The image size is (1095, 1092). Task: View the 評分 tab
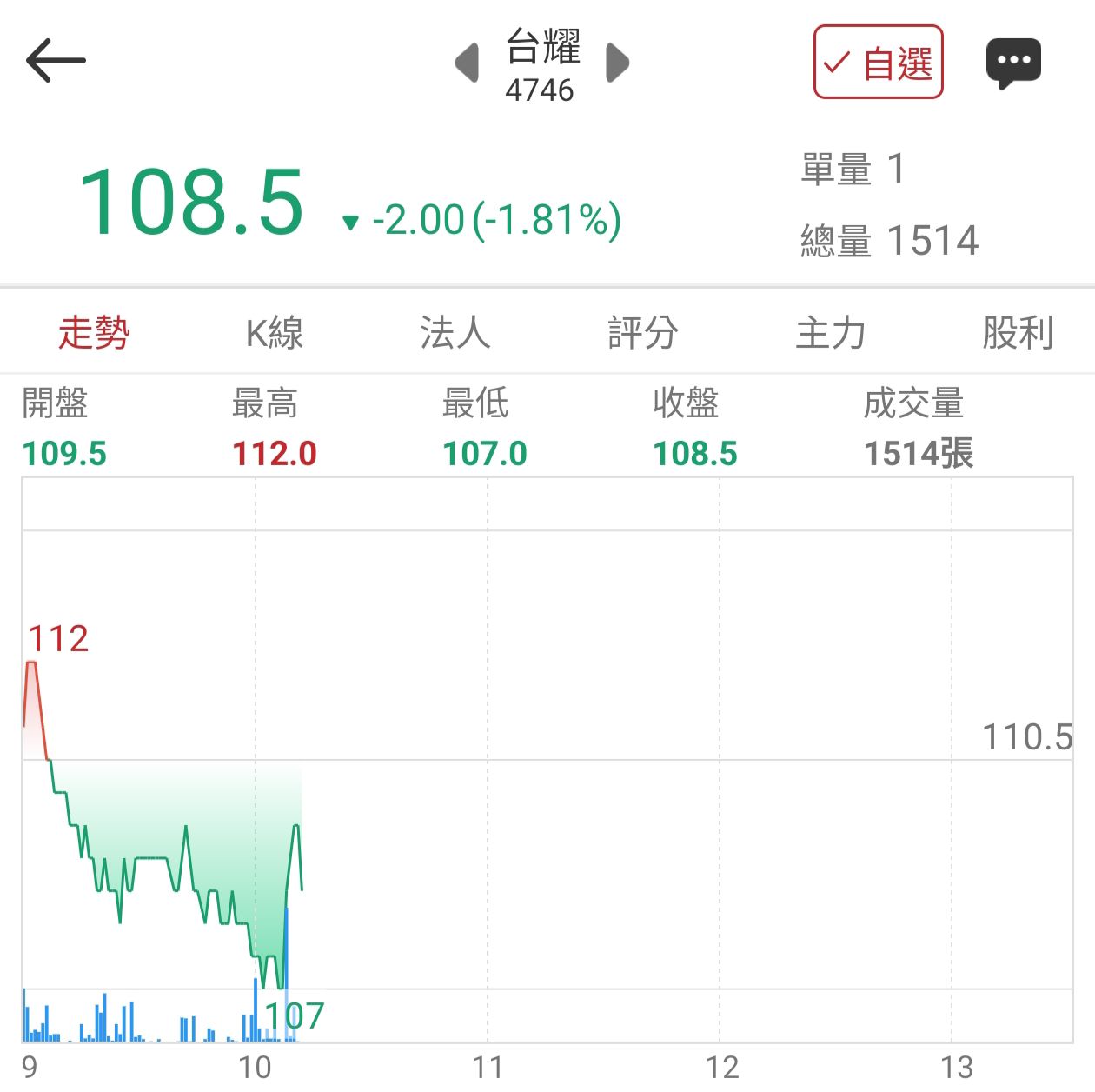coord(642,333)
